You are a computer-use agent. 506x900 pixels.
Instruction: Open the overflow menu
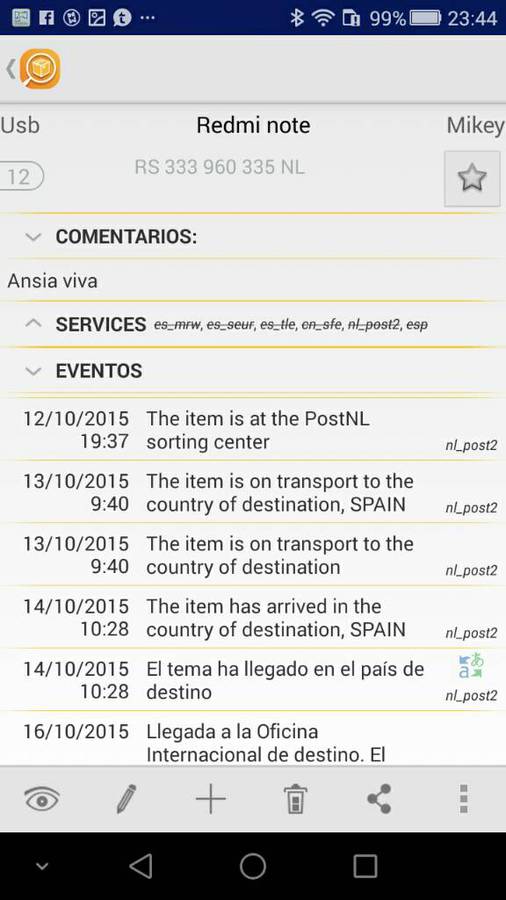[464, 799]
